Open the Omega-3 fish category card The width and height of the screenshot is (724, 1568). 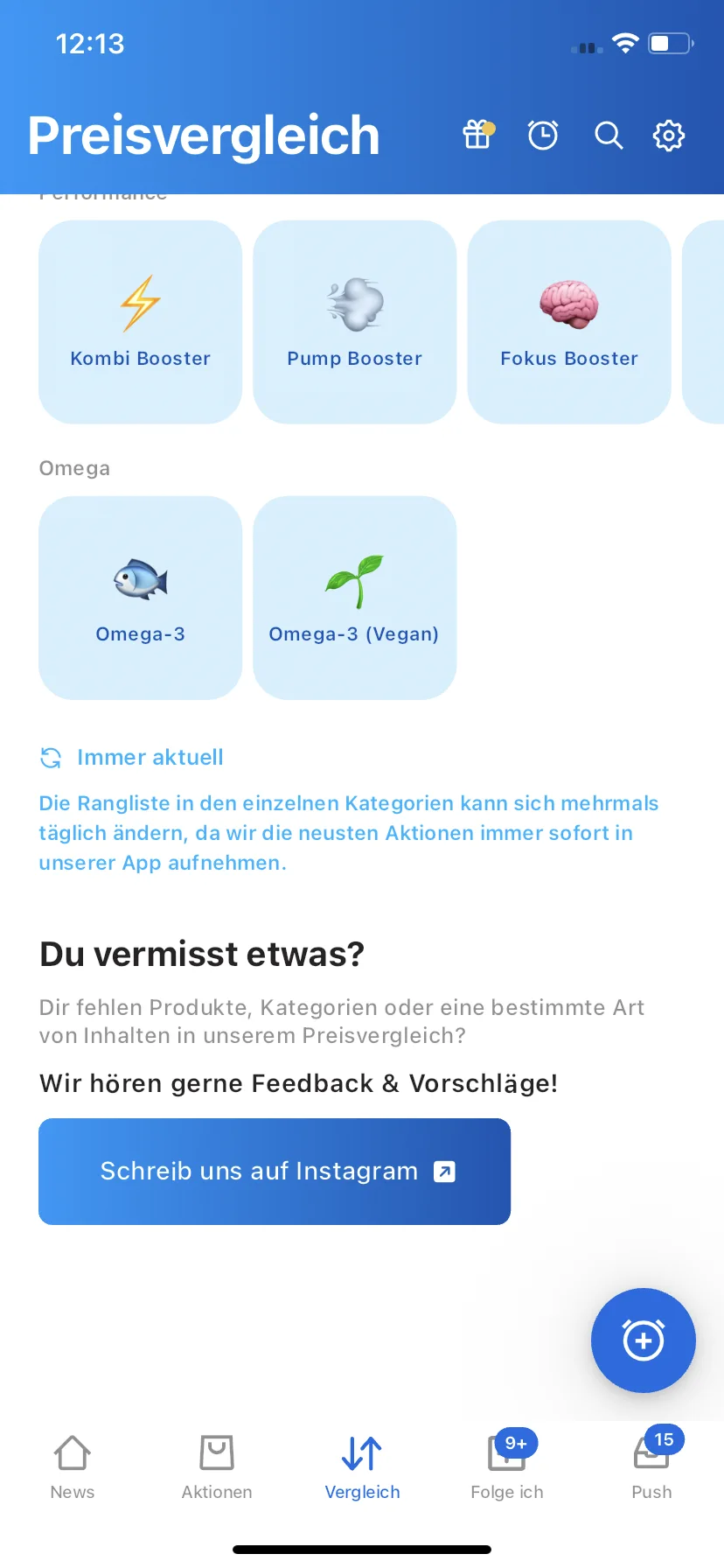click(140, 598)
